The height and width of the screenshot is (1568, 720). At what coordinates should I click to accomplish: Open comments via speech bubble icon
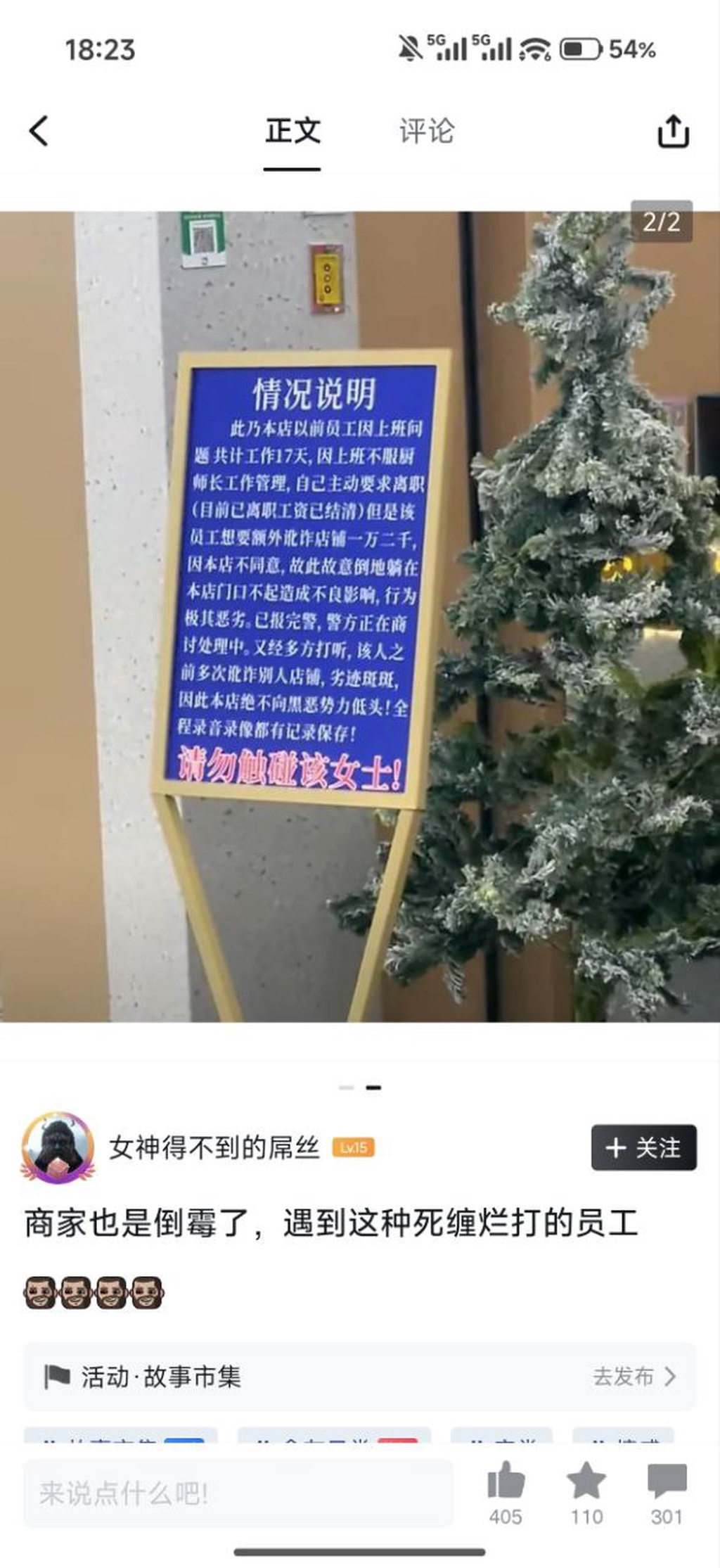tap(667, 1481)
